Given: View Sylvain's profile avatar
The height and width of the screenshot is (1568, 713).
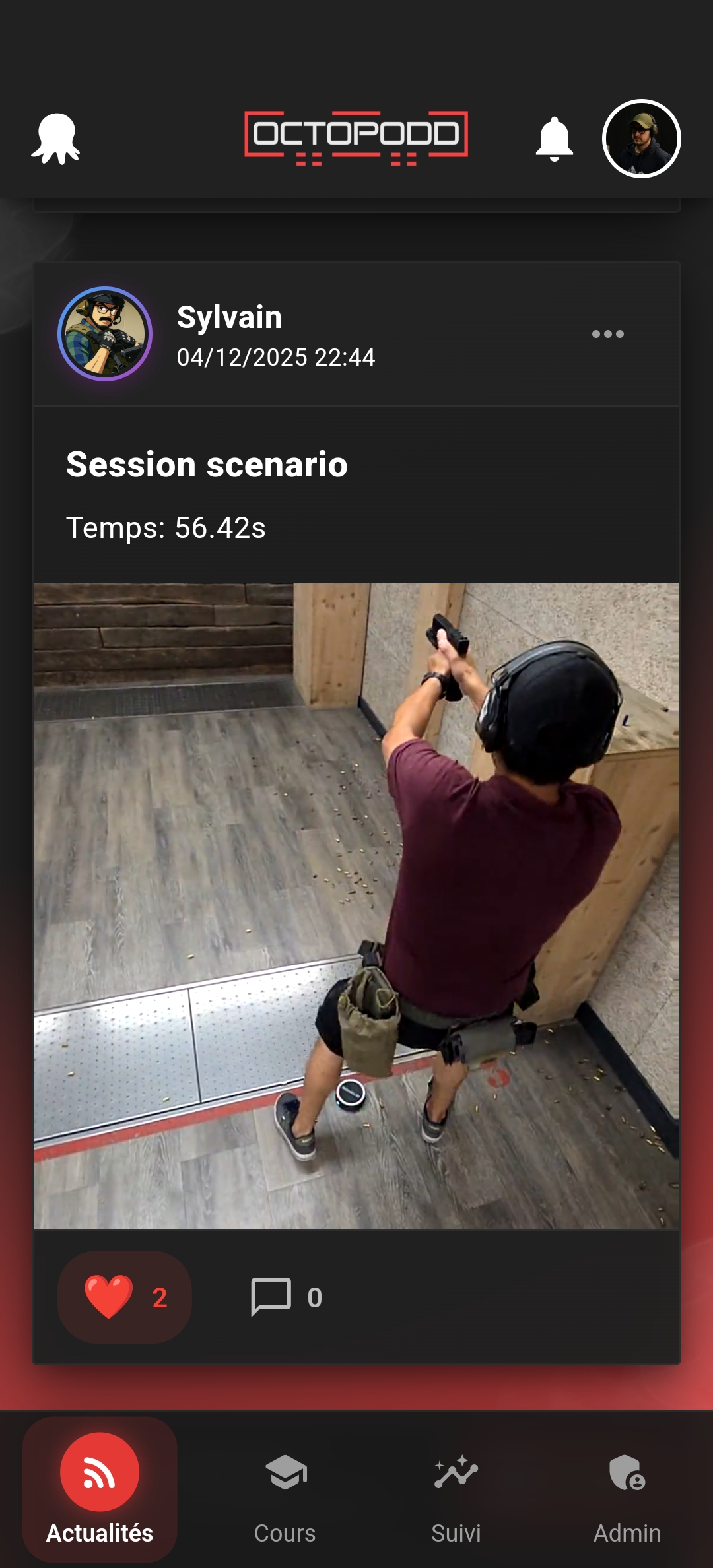Looking at the screenshot, I should [x=105, y=334].
